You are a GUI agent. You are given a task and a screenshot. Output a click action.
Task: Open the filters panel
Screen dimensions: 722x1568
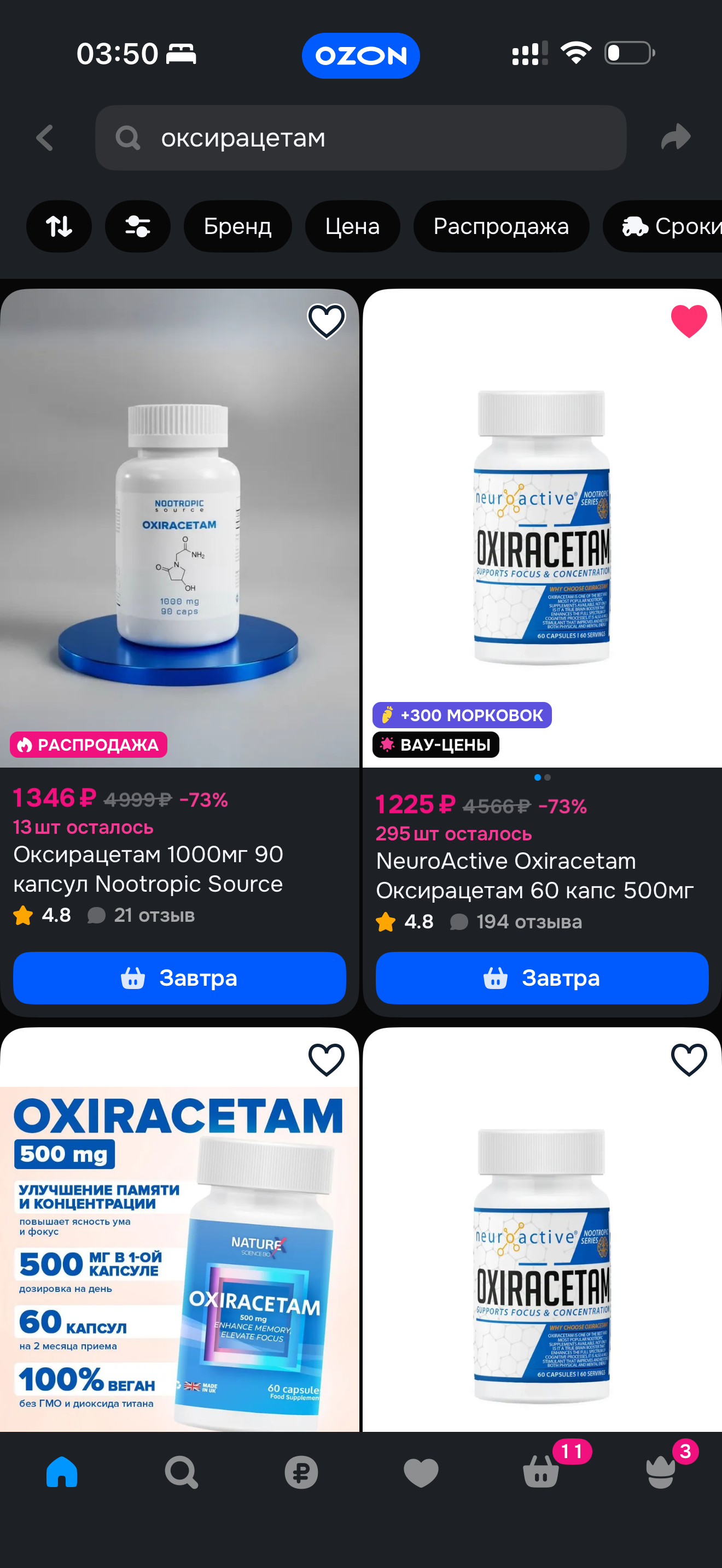click(x=138, y=226)
